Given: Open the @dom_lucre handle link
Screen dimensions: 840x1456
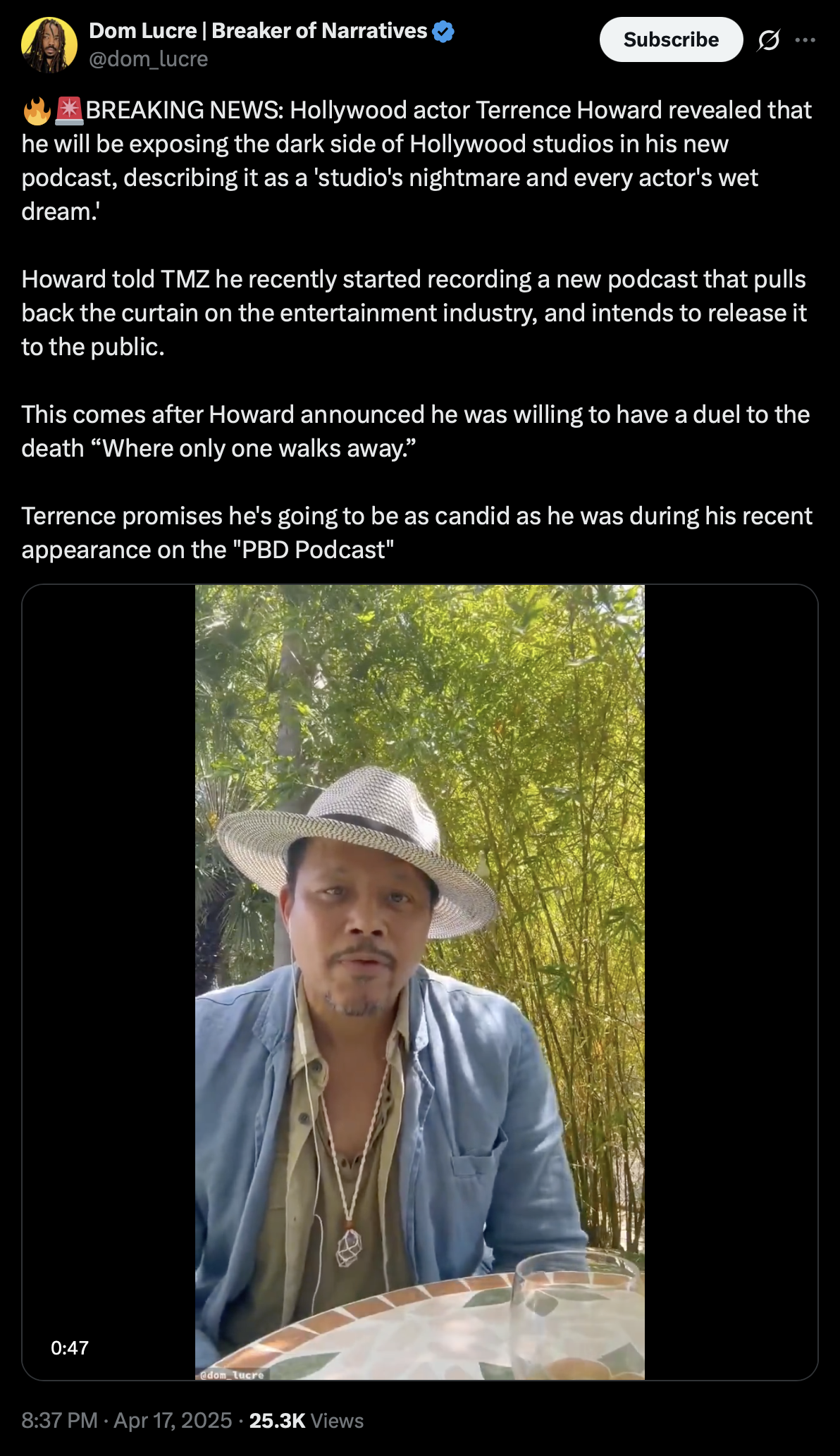Looking at the screenshot, I should [x=149, y=58].
